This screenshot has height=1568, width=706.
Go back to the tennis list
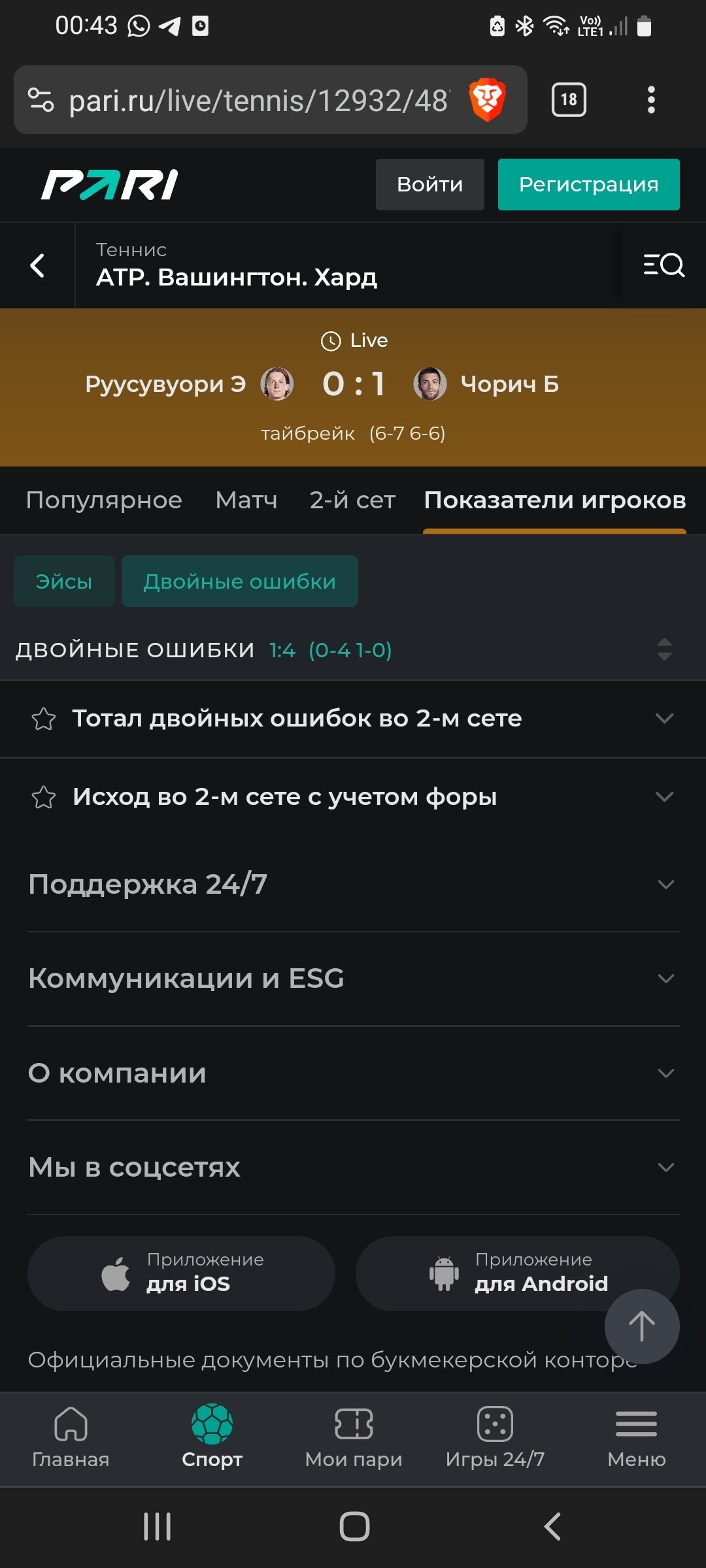pyautogui.click(x=37, y=265)
